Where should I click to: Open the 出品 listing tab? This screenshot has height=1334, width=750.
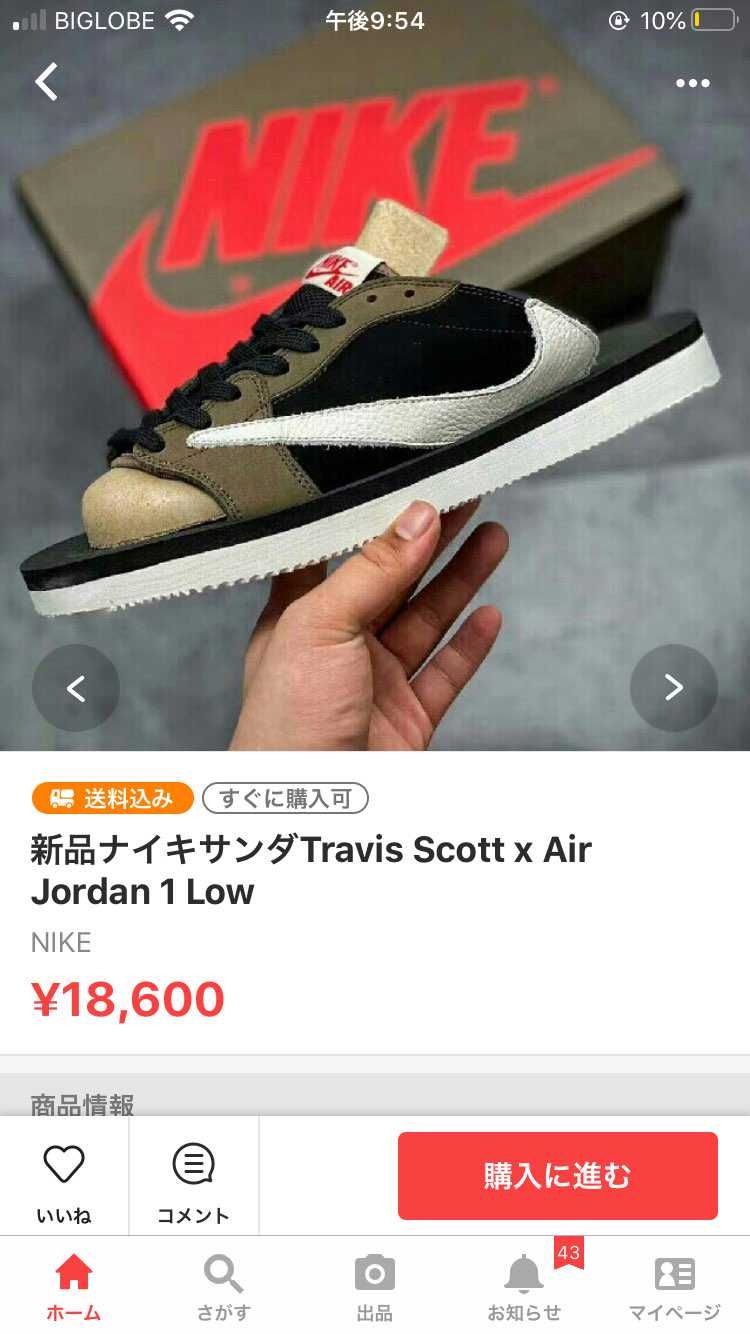374,1287
